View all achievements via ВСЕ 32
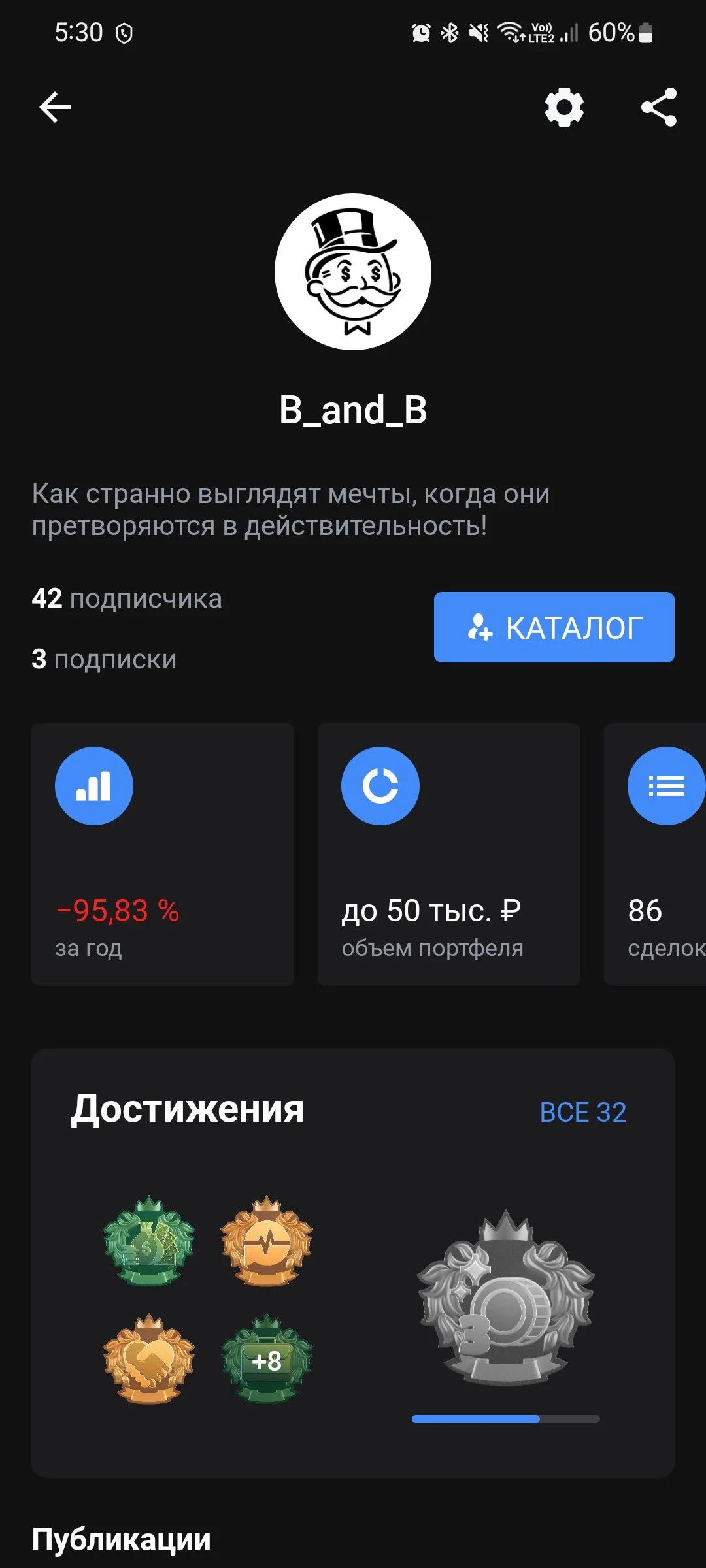Screen dimensions: 706x1568 click(x=583, y=1112)
